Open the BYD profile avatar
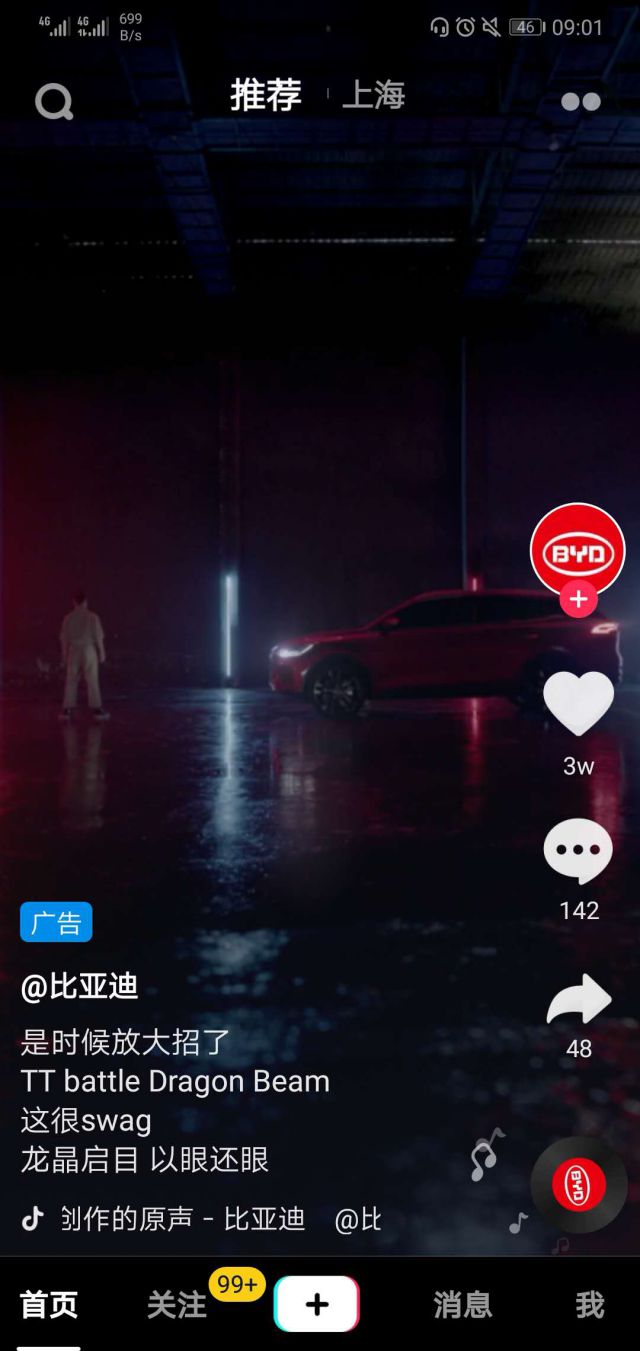Viewport: 640px width, 1351px height. click(x=577, y=549)
